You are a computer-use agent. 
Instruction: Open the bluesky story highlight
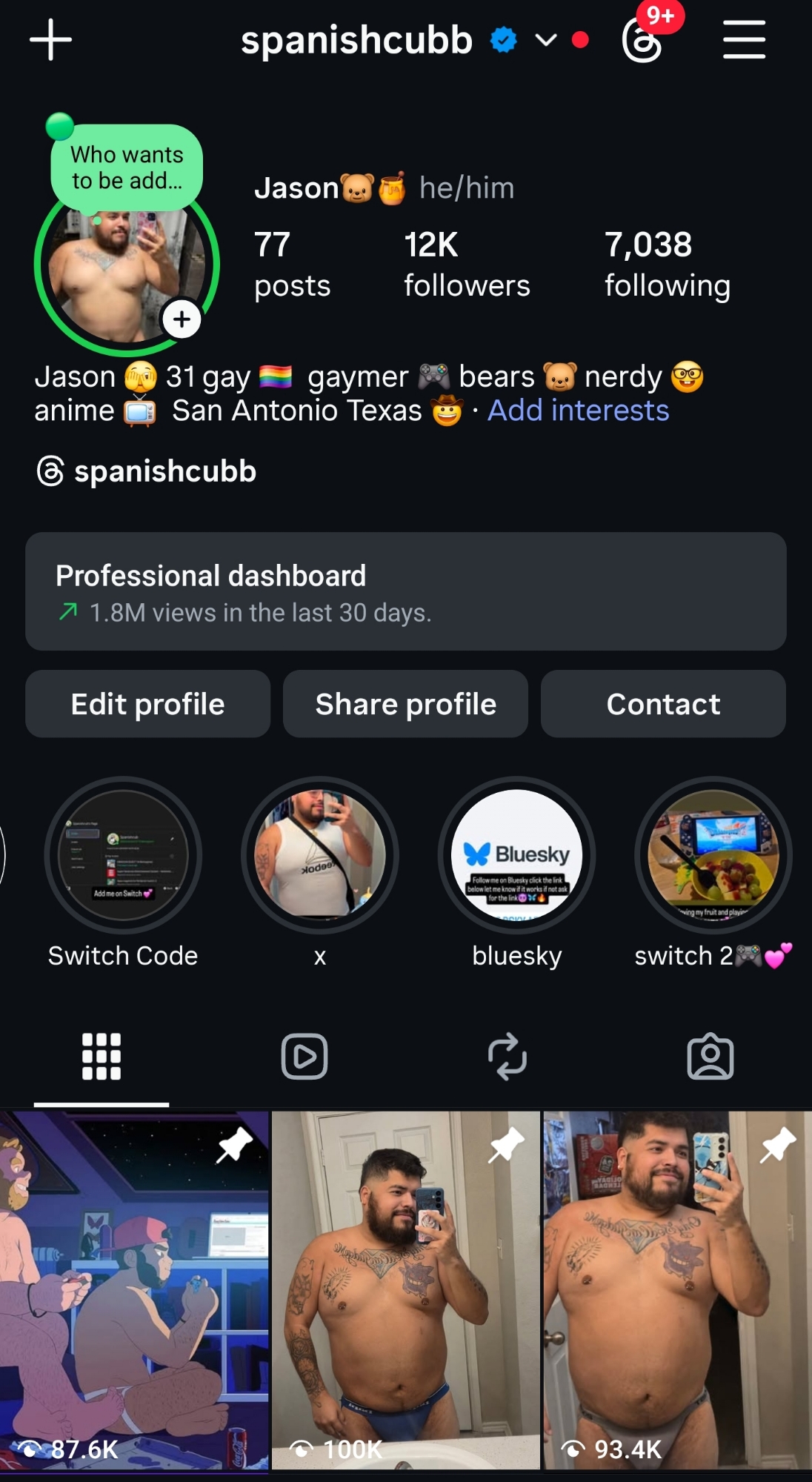click(x=516, y=855)
